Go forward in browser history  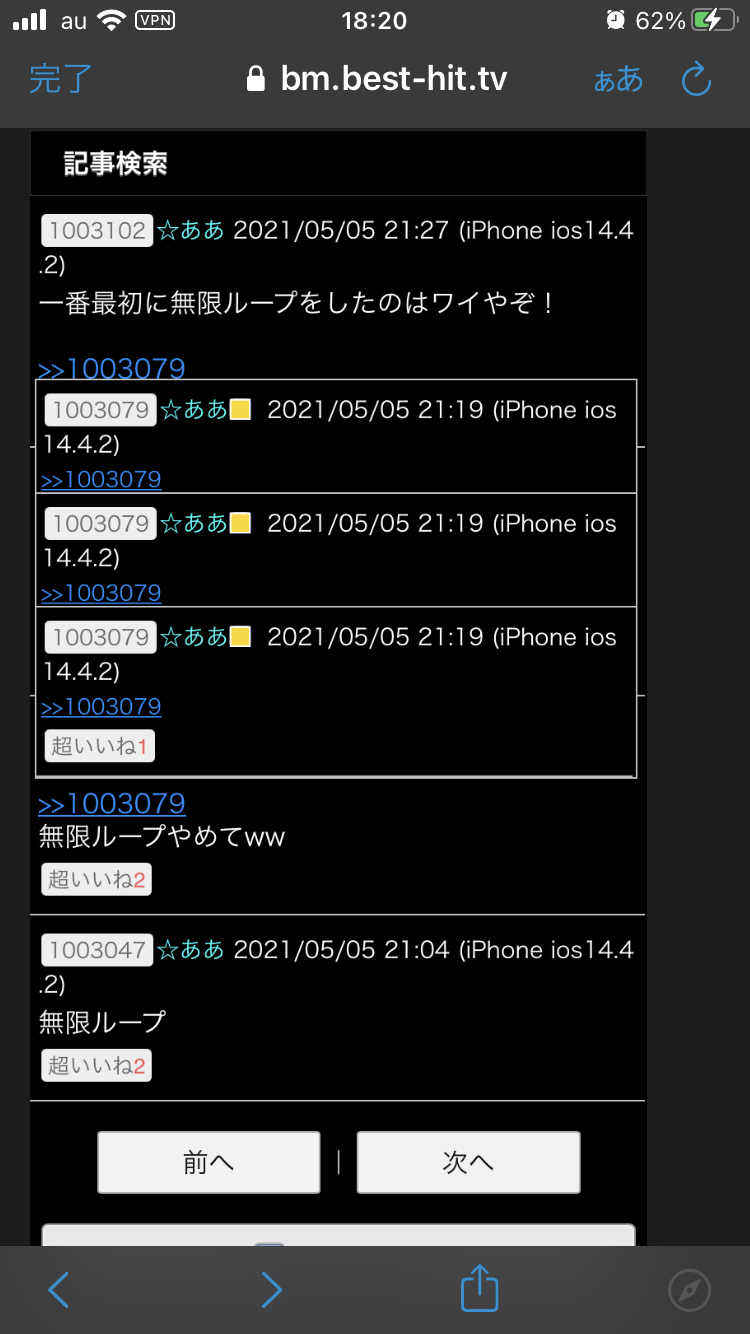coord(271,1290)
